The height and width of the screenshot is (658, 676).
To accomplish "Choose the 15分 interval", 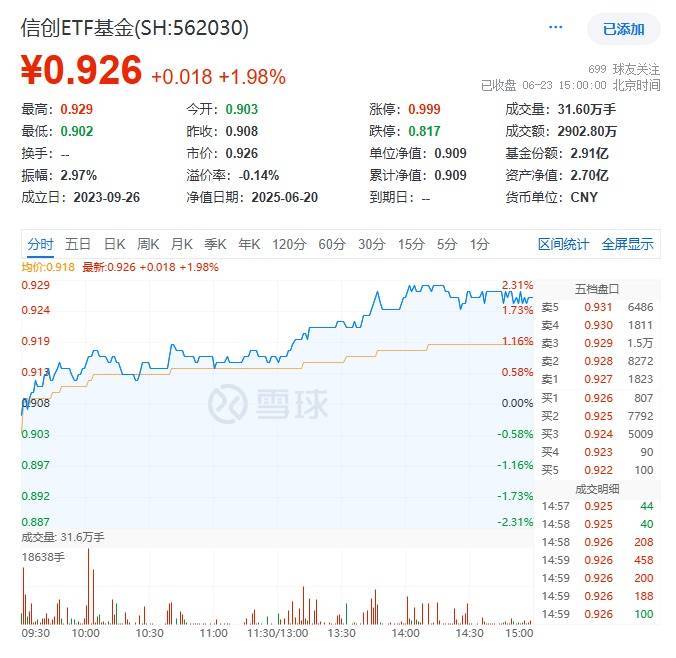I will click(x=411, y=244).
